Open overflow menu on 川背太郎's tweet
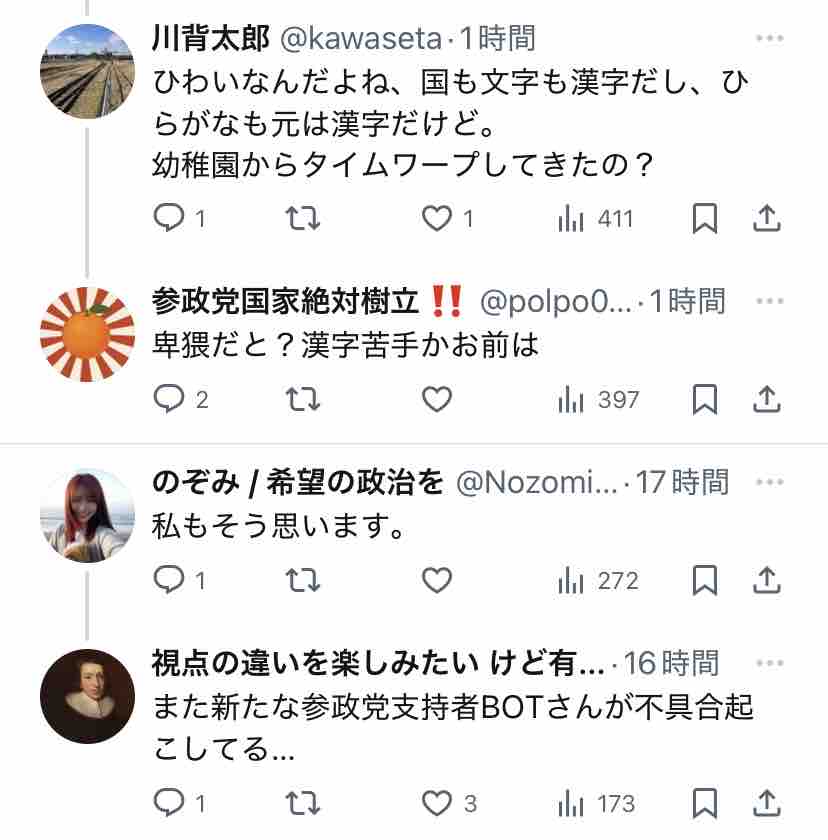 coord(768,39)
